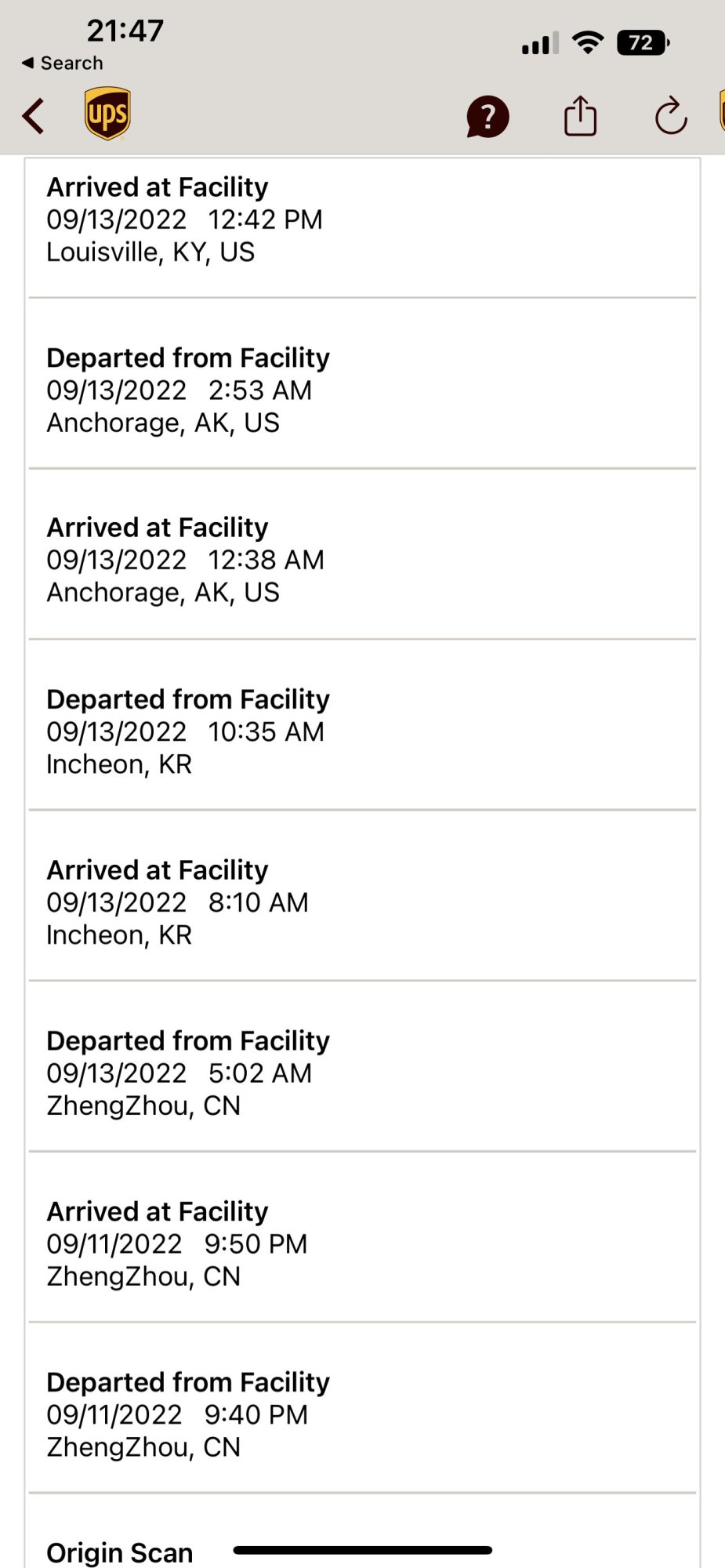The width and height of the screenshot is (725, 1568).
Task: Go back using the brown back arrow
Action: click(34, 116)
